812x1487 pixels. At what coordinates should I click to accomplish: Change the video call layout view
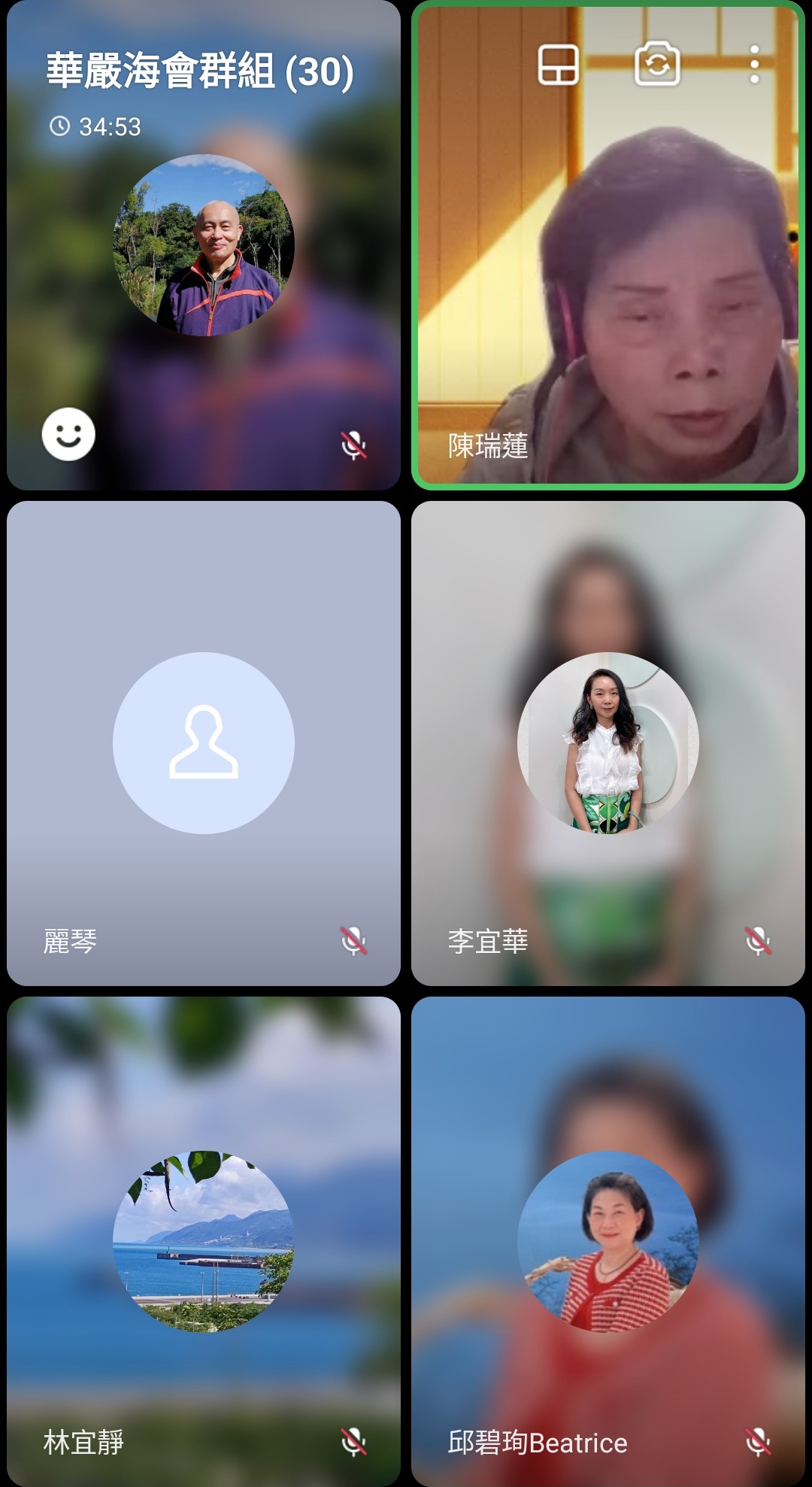tap(558, 65)
